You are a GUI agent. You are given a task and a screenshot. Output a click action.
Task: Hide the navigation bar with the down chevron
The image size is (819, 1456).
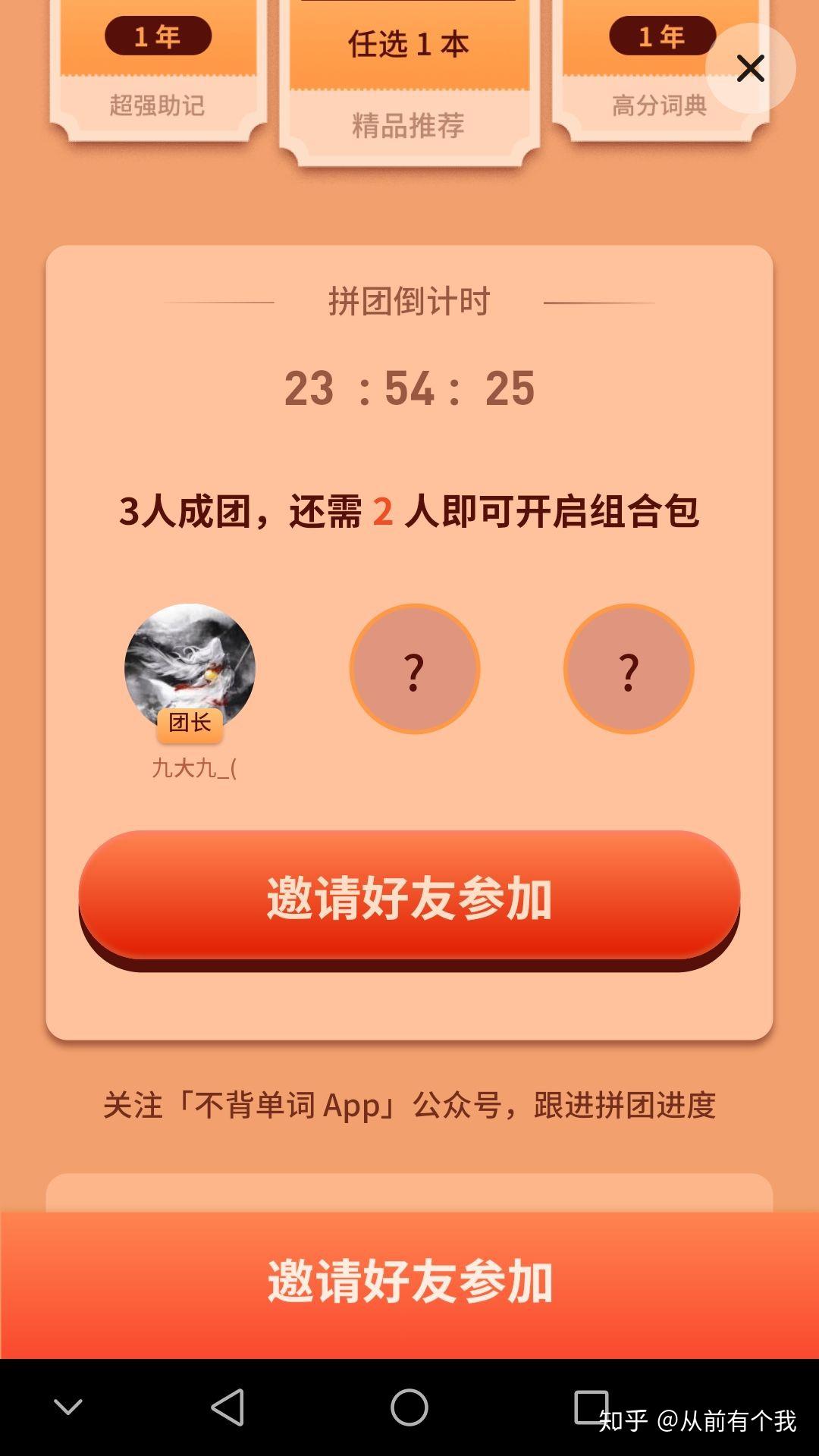click(x=68, y=1407)
